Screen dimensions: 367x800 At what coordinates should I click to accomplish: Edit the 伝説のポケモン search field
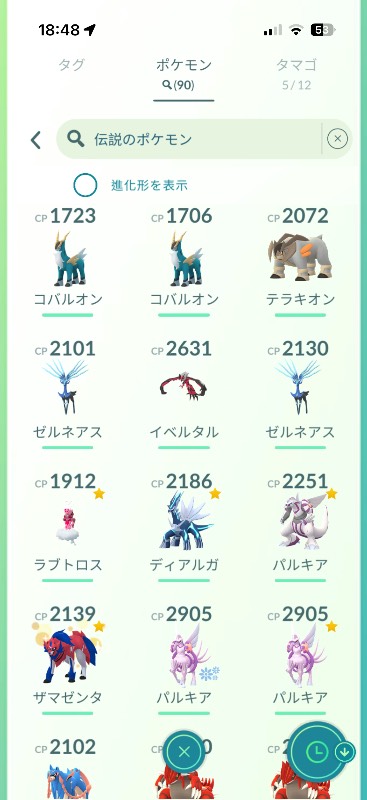point(189,139)
